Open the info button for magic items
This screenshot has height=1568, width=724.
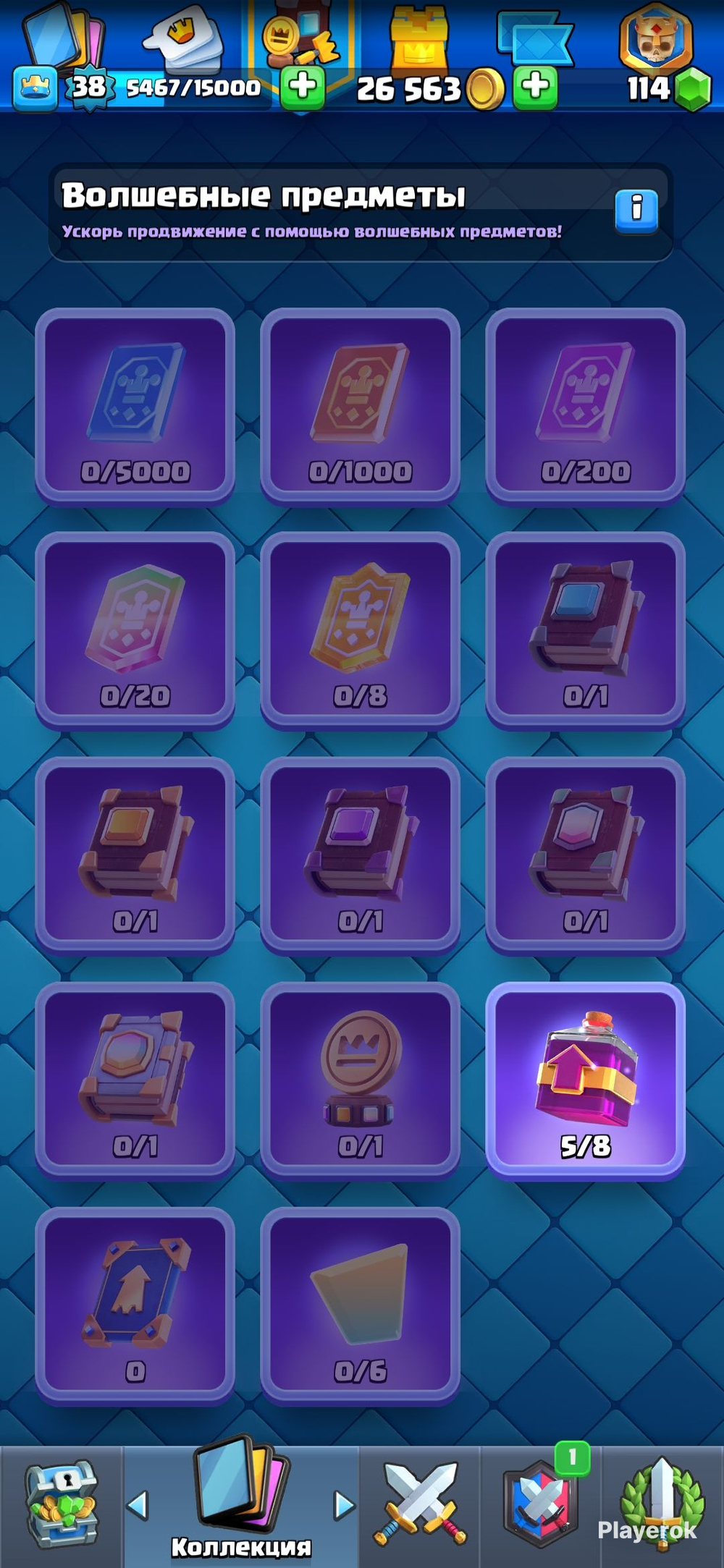[x=636, y=211]
